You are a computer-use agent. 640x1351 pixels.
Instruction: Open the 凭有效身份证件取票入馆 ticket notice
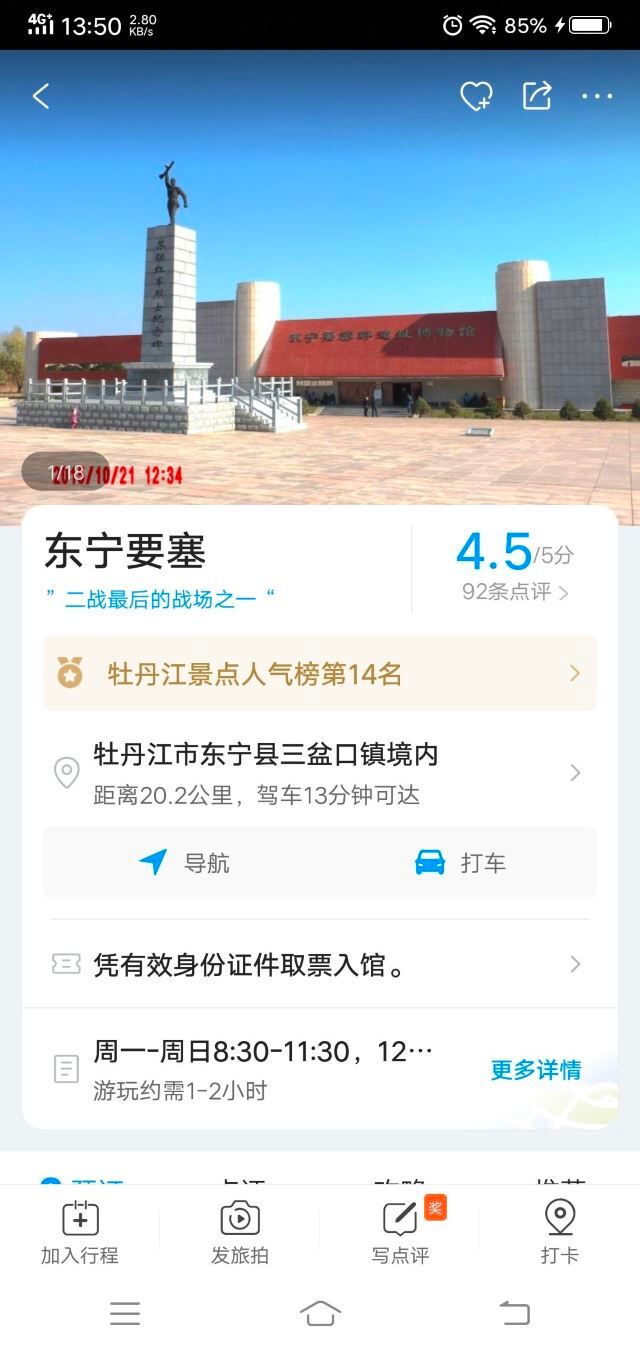(320, 964)
